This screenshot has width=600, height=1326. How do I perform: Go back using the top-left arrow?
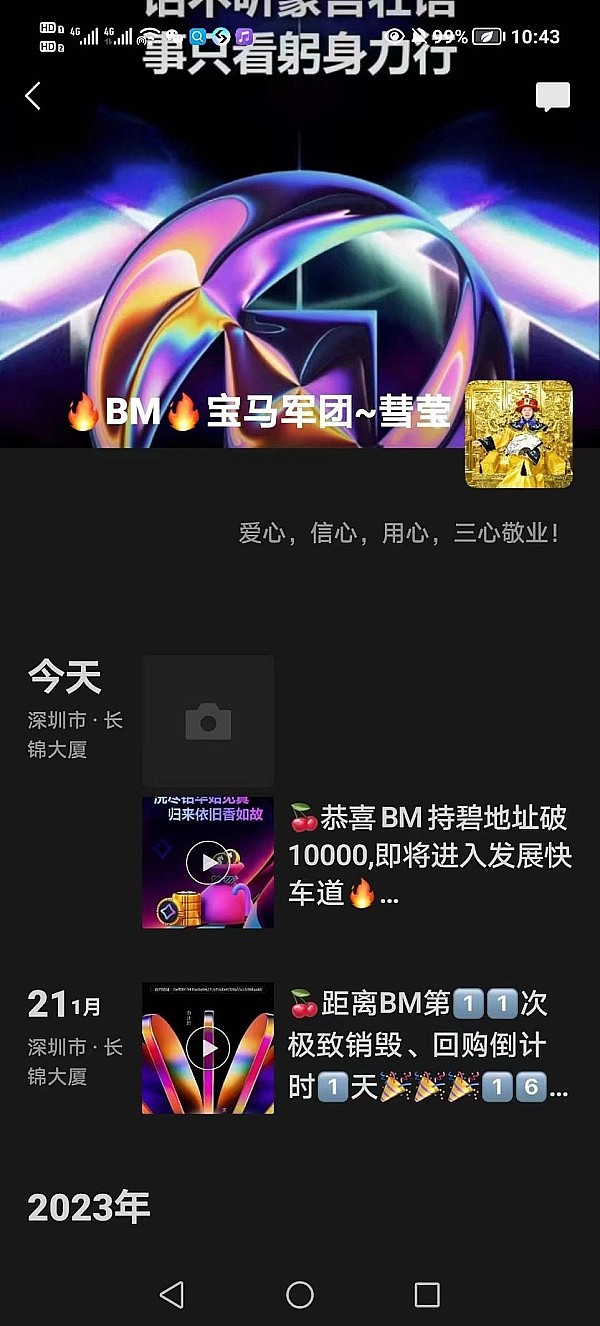click(33, 96)
